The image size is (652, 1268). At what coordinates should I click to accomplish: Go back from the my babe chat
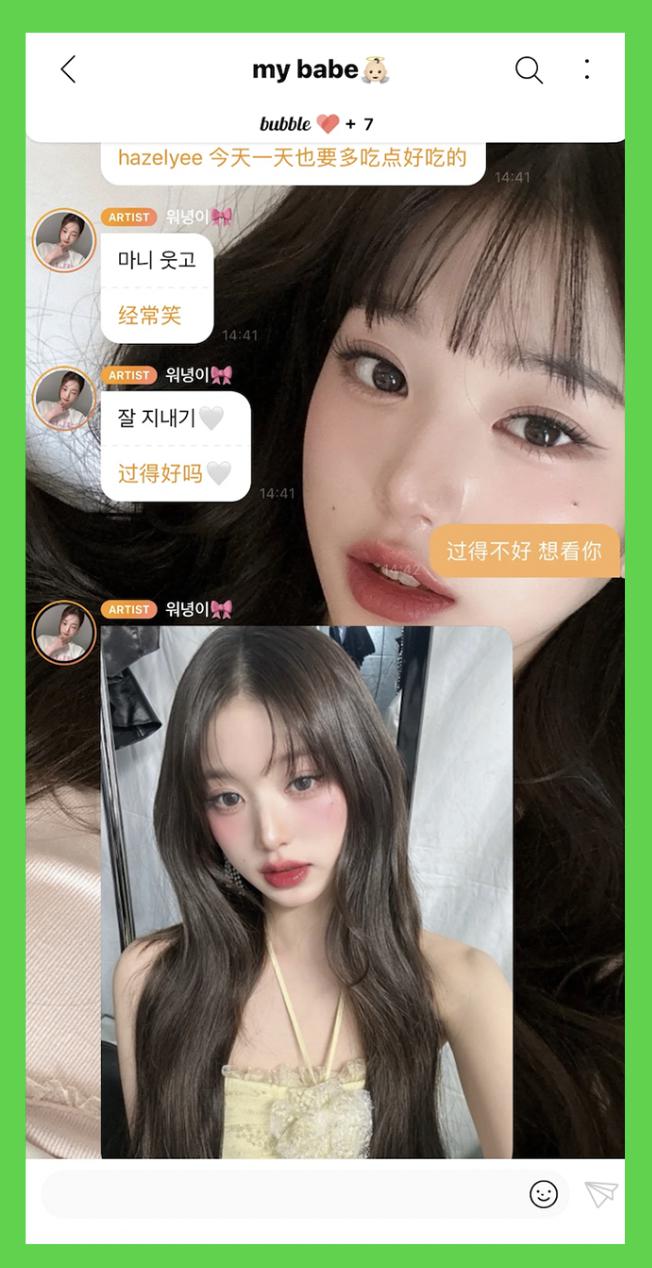pyautogui.click(x=68, y=69)
